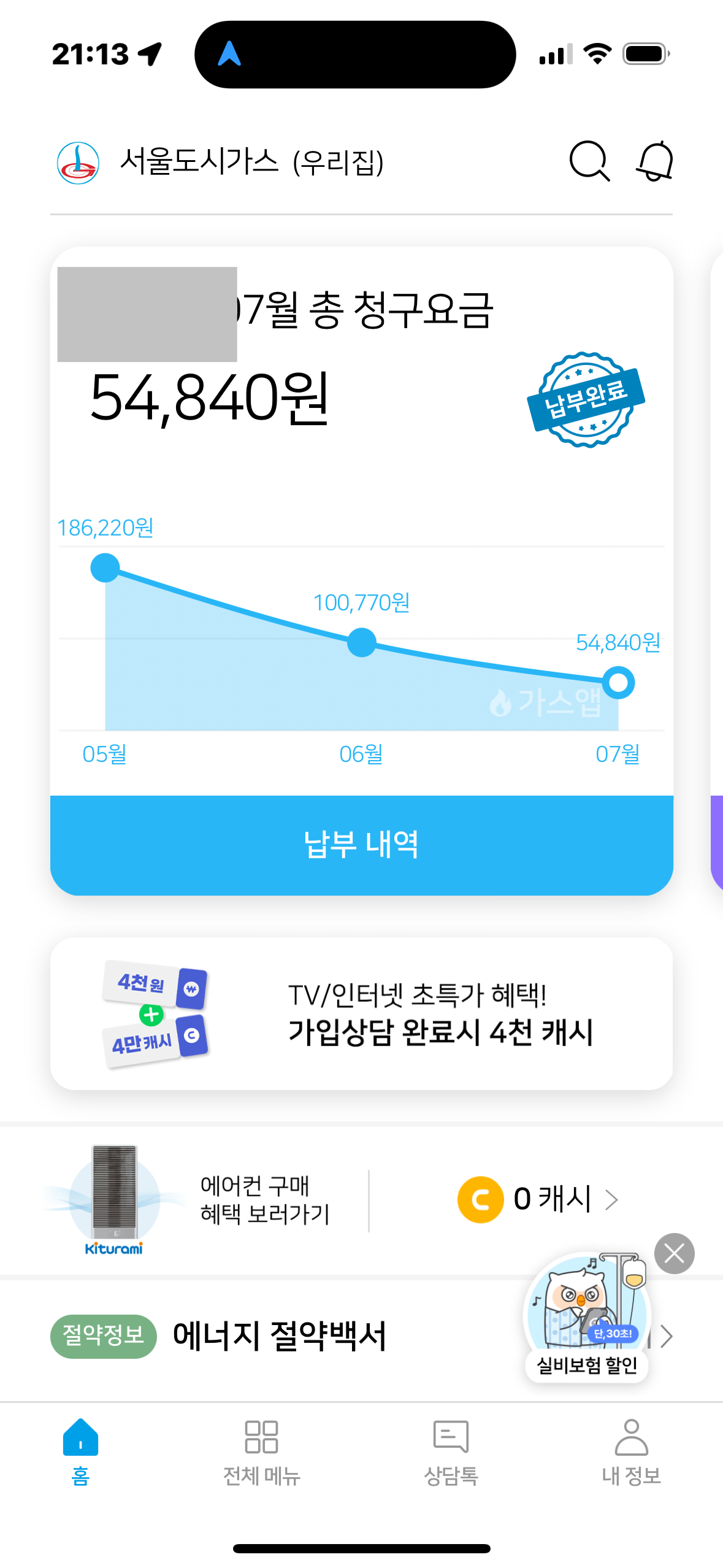Switch to the 전체 메뉴 tab
The height and width of the screenshot is (1568, 723).
pyautogui.click(x=261, y=1451)
